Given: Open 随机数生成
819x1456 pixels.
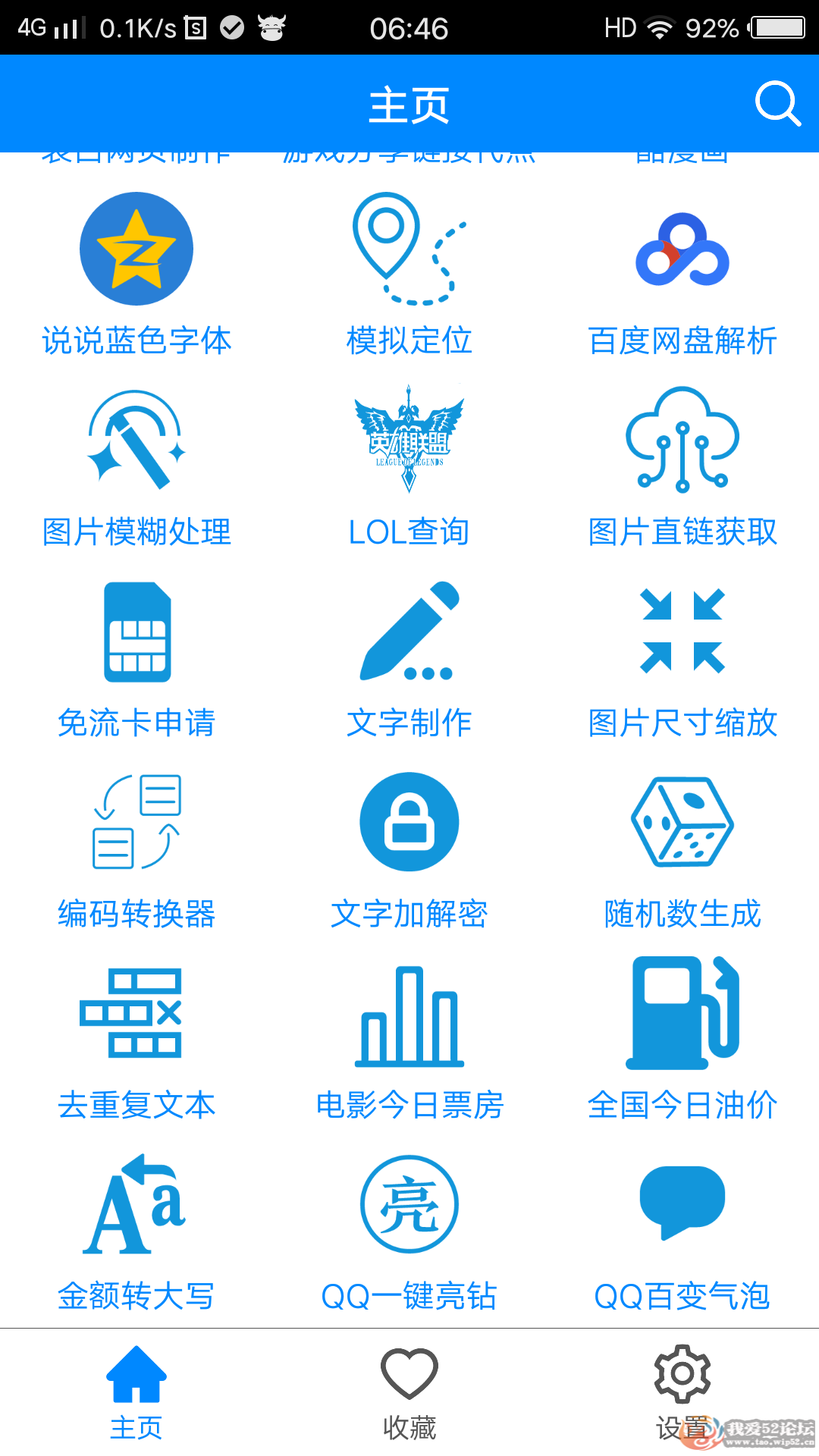Looking at the screenshot, I should [682, 848].
